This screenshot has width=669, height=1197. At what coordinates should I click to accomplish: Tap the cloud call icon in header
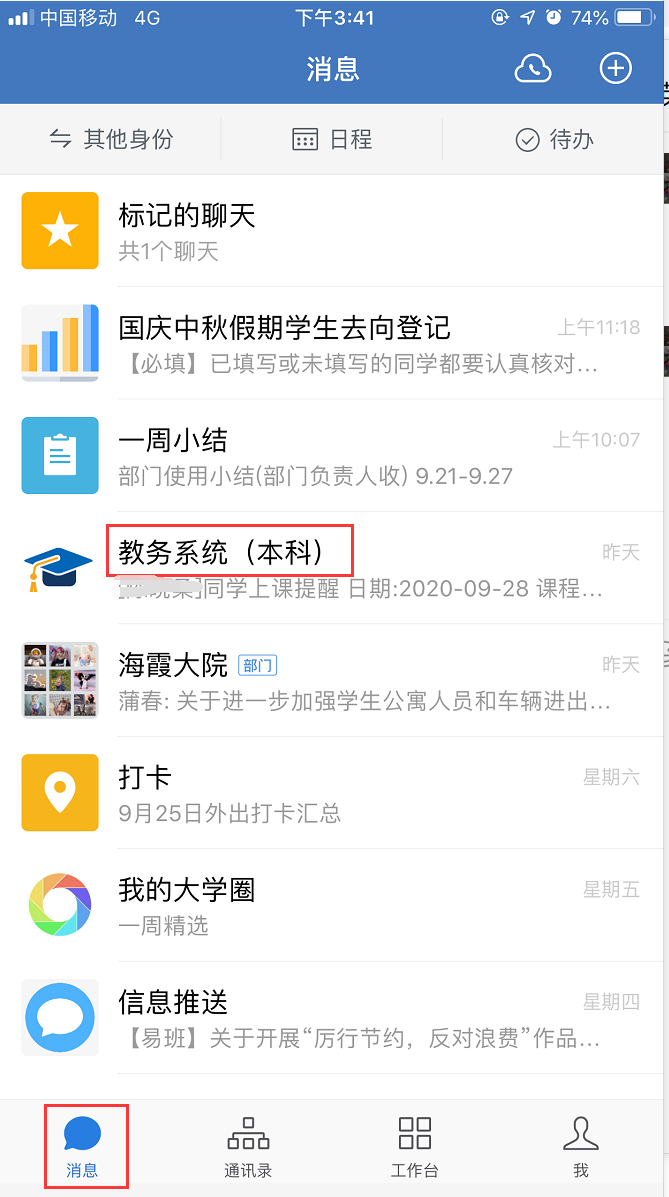(533, 69)
